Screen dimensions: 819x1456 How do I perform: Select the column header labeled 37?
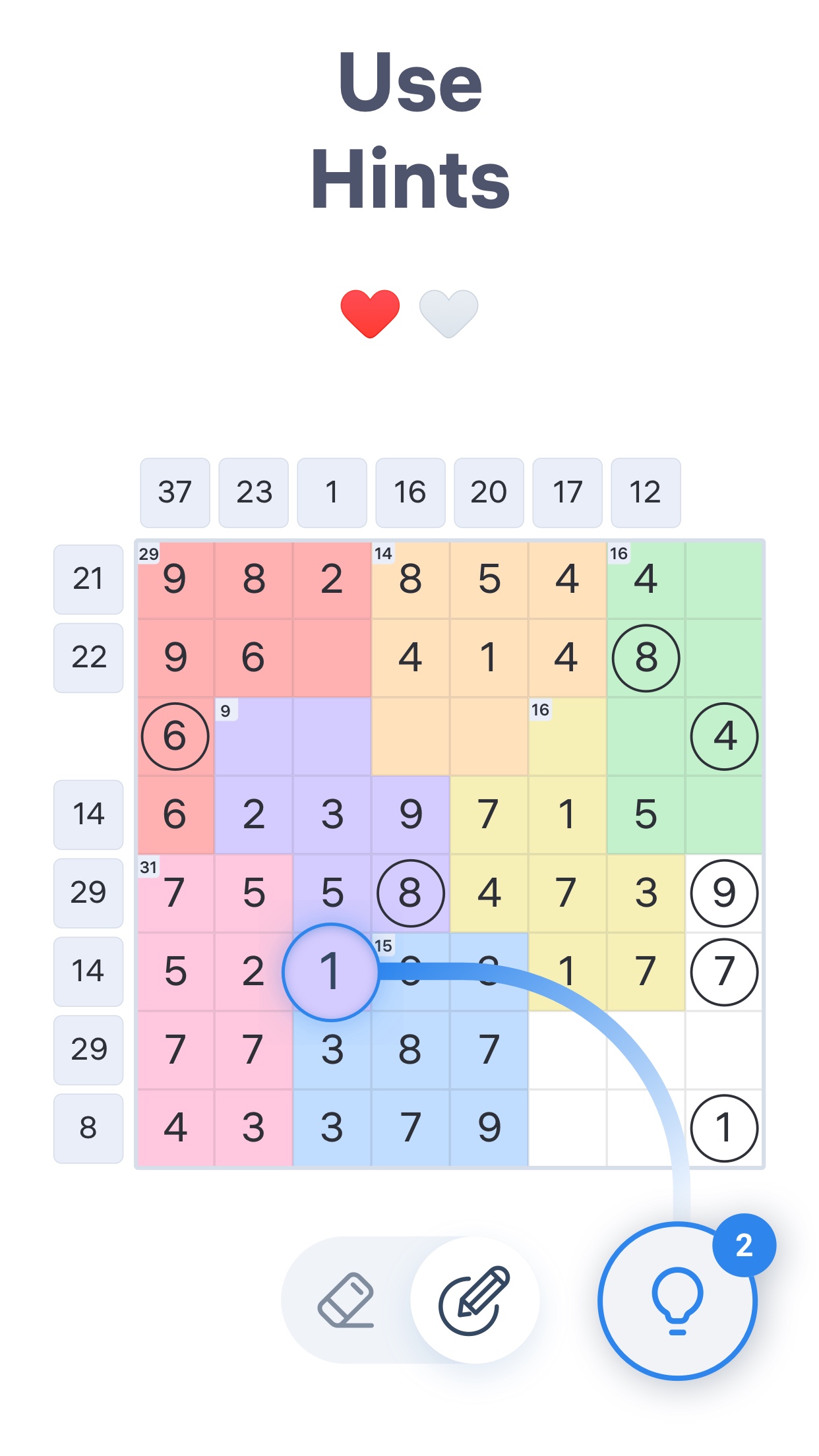tap(175, 493)
